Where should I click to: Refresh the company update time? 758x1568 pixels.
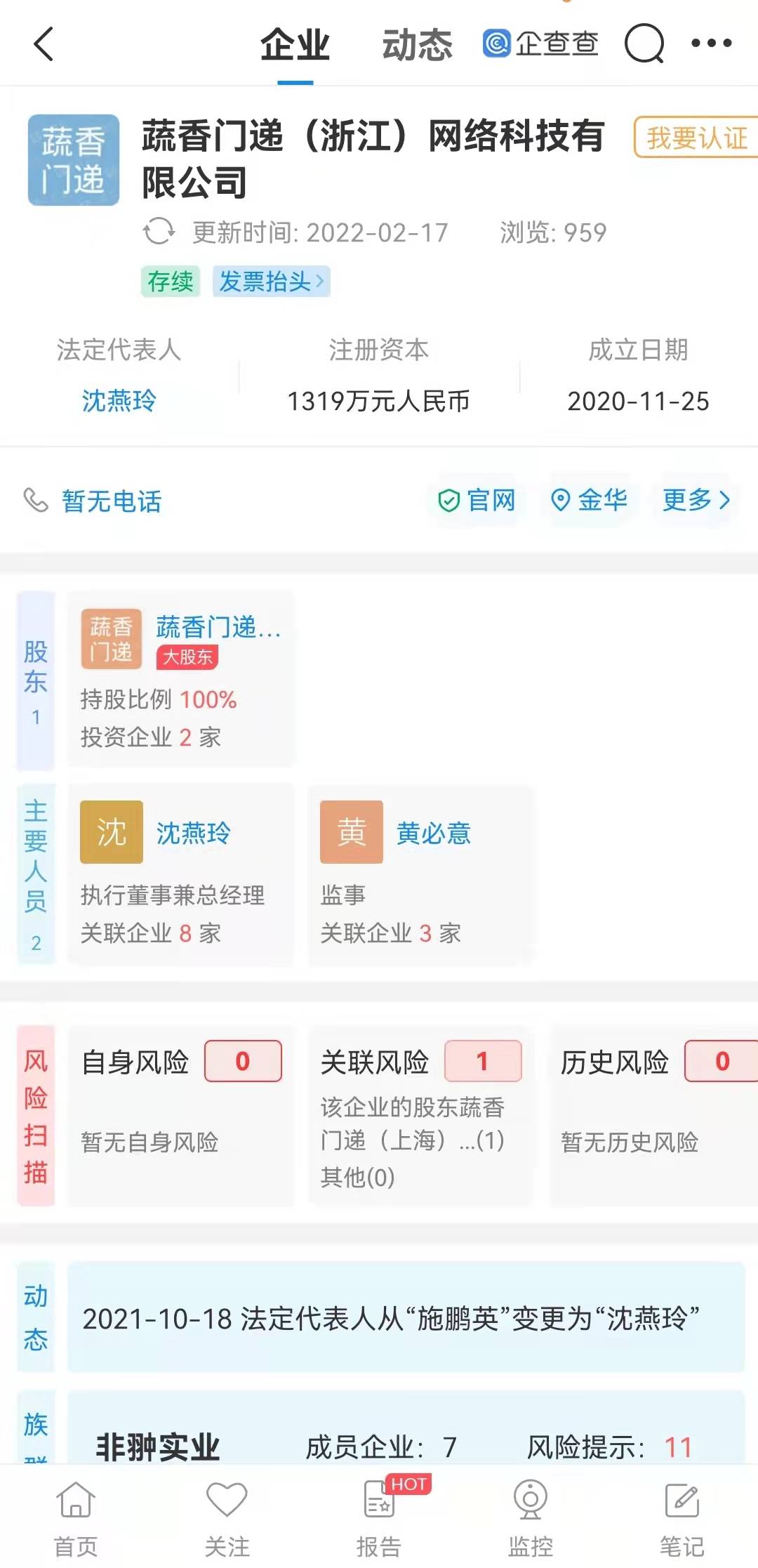point(159,232)
